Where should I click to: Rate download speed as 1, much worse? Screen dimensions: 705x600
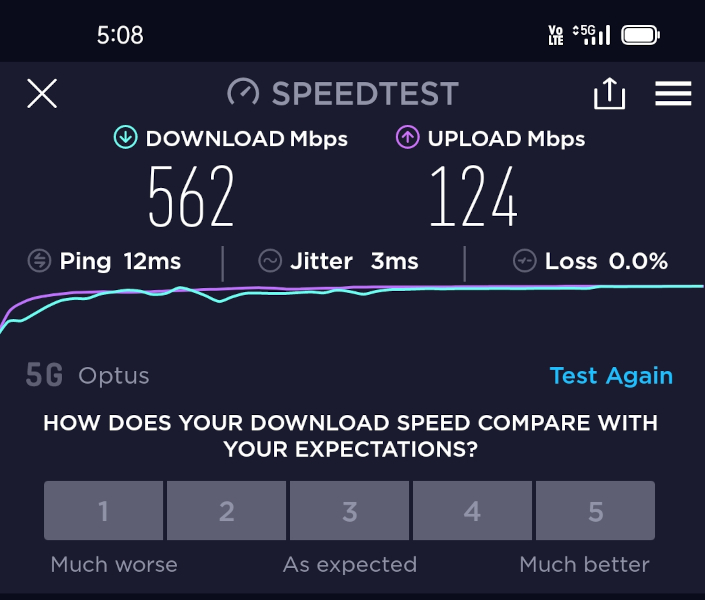(103, 511)
